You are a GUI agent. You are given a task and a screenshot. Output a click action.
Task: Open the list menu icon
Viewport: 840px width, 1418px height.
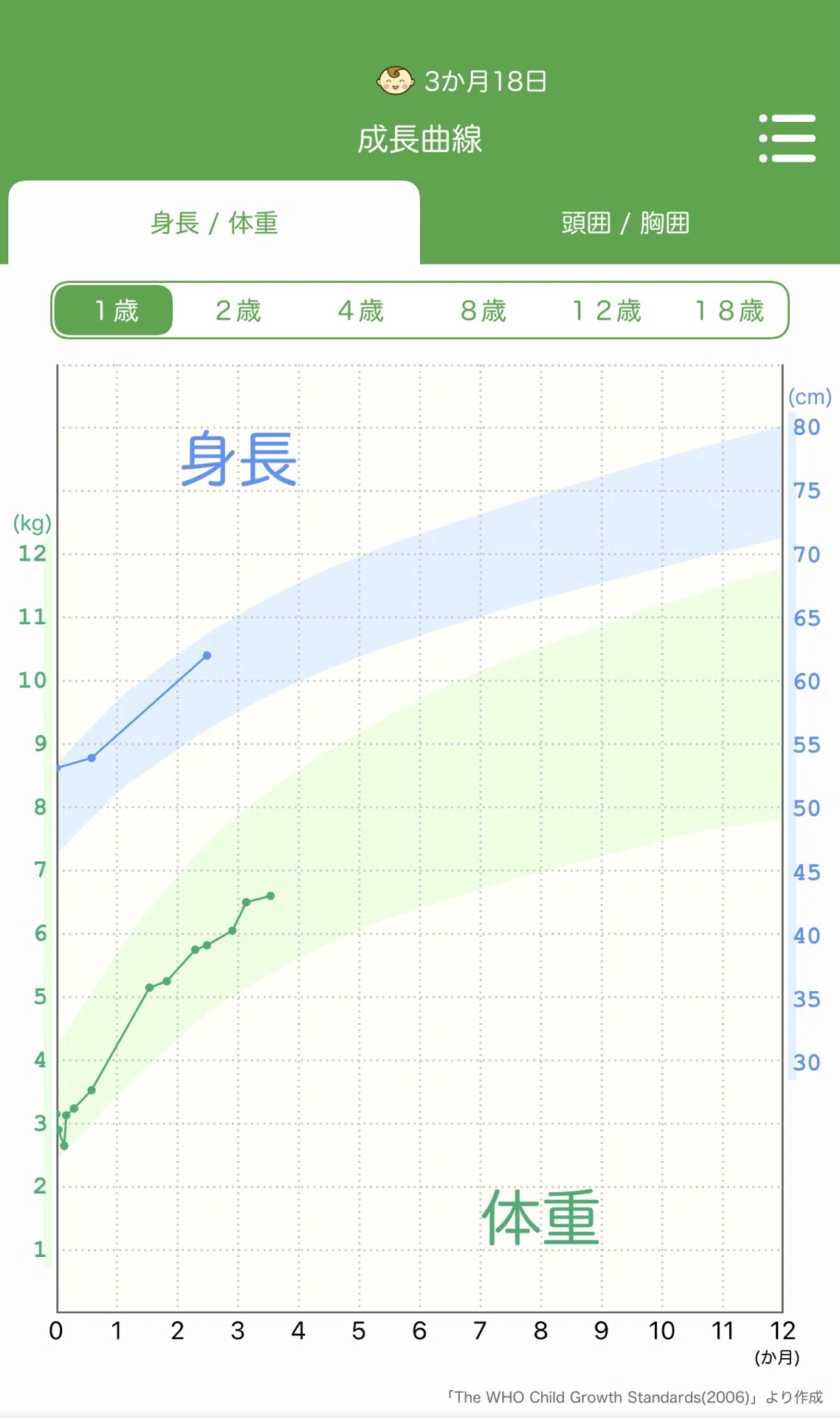(788, 138)
